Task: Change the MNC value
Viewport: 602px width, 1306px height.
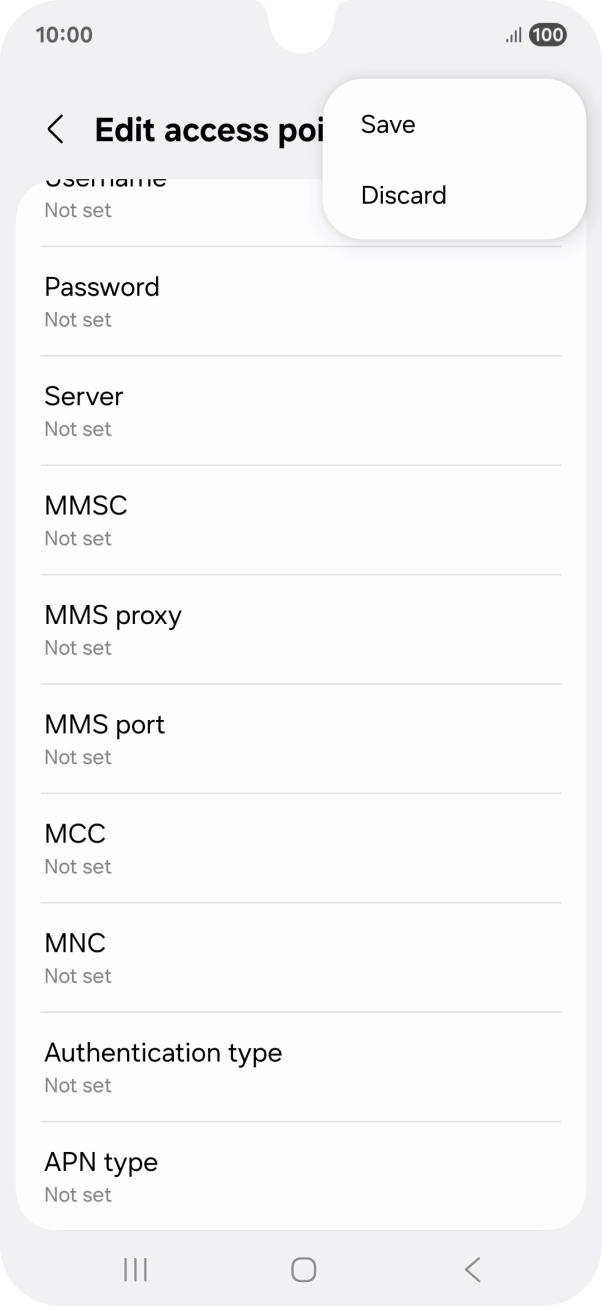Action: point(300,957)
